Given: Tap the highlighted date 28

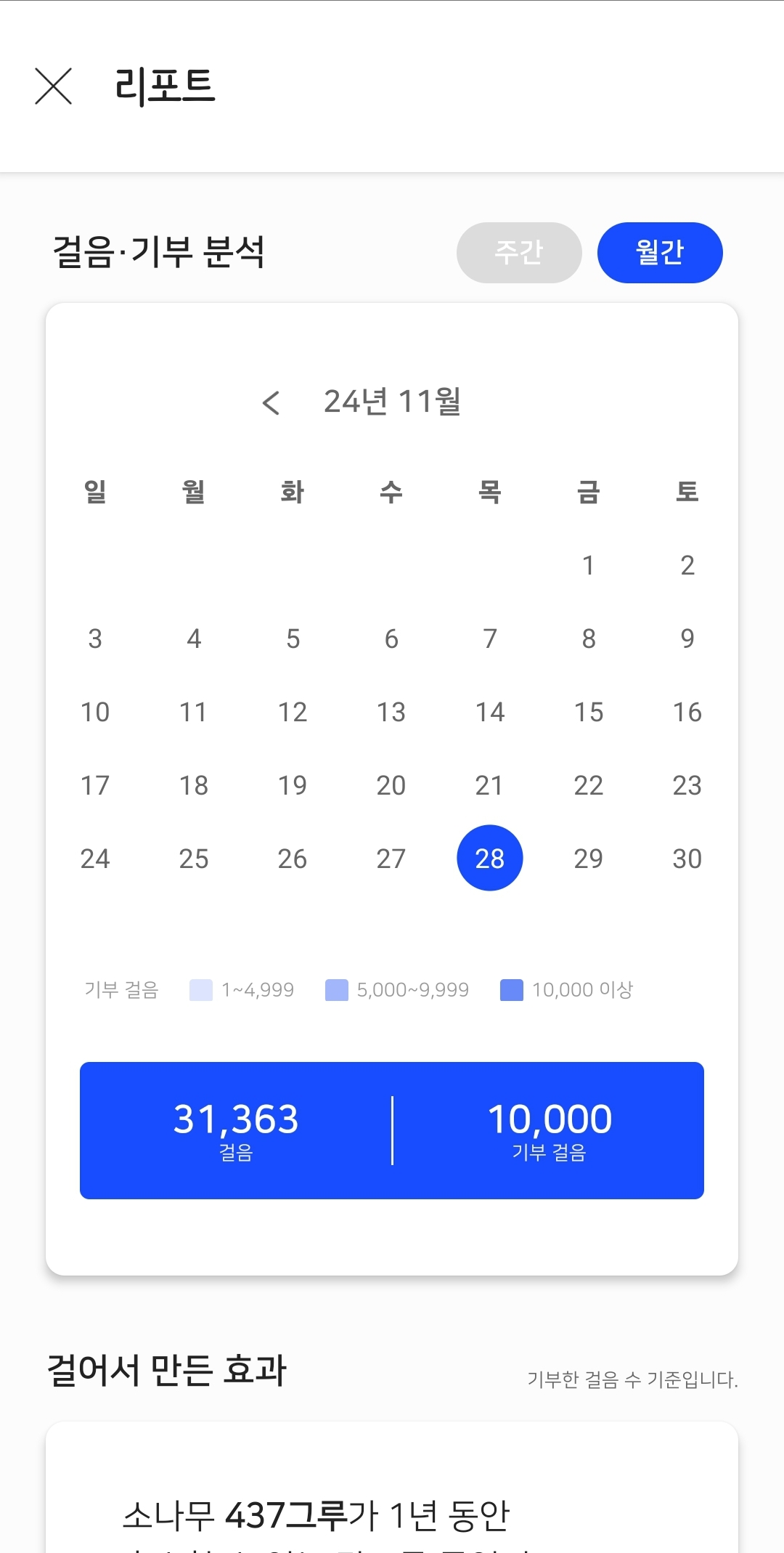Looking at the screenshot, I should click(x=490, y=858).
